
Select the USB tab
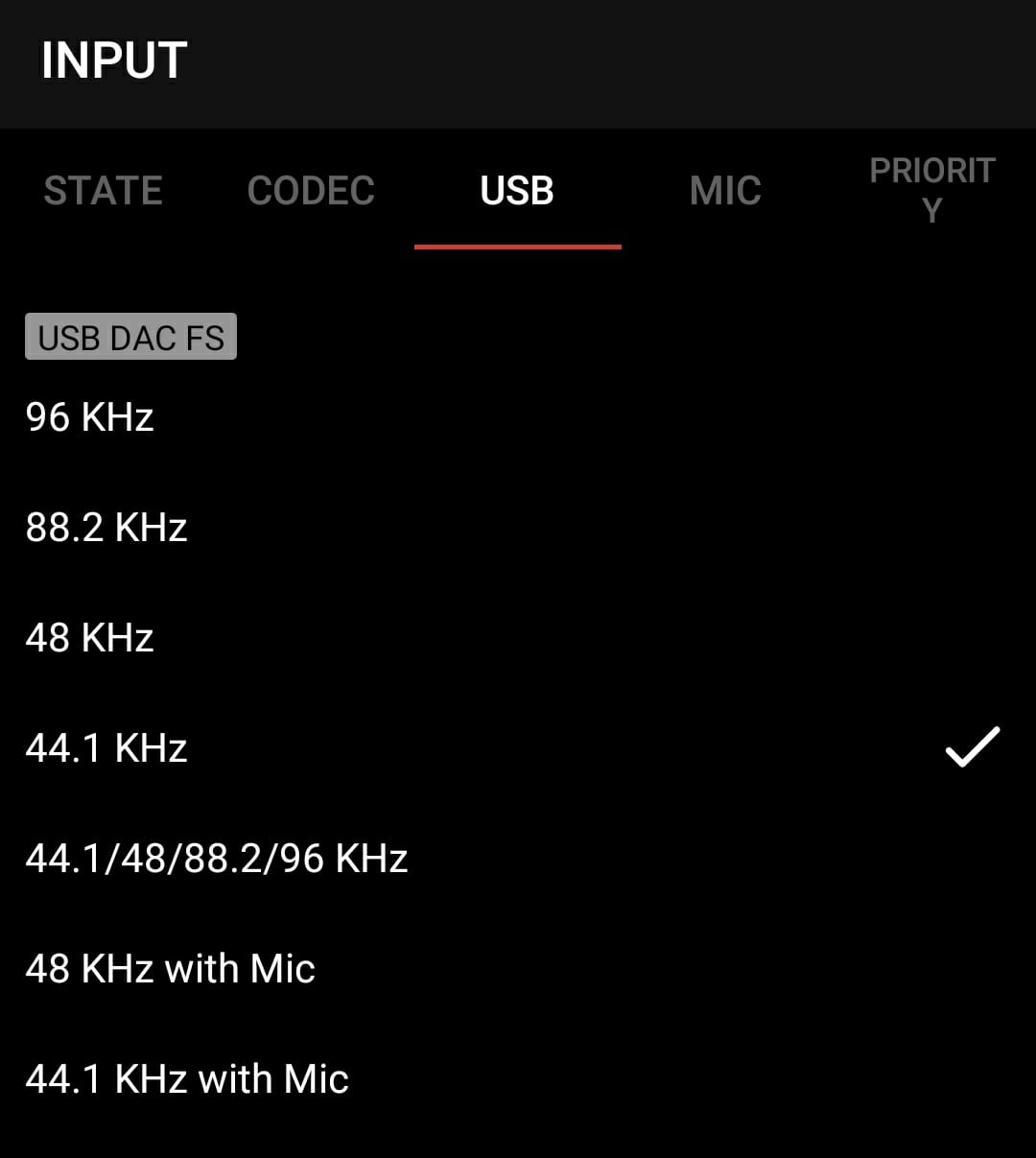pyautogui.click(x=517, y=189)
